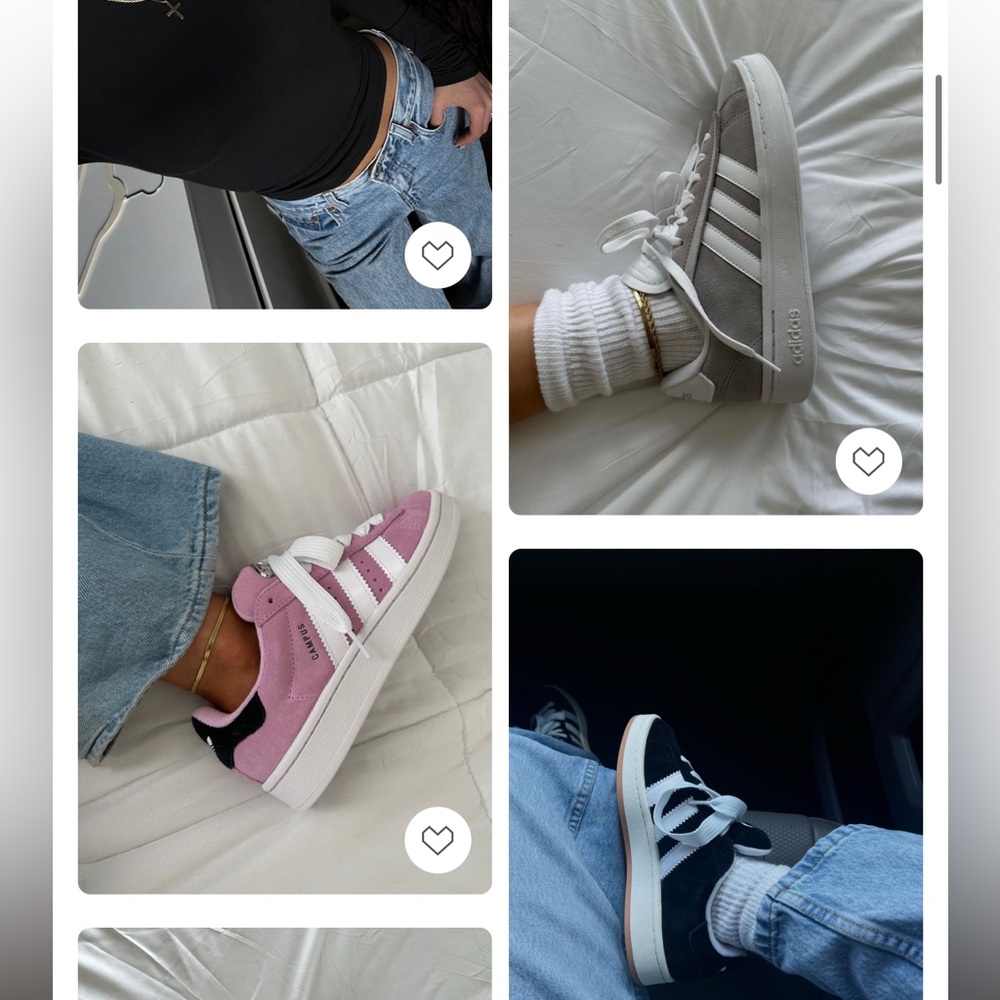Open the black sneaker with jeans tile

click(x=715, y=780)
